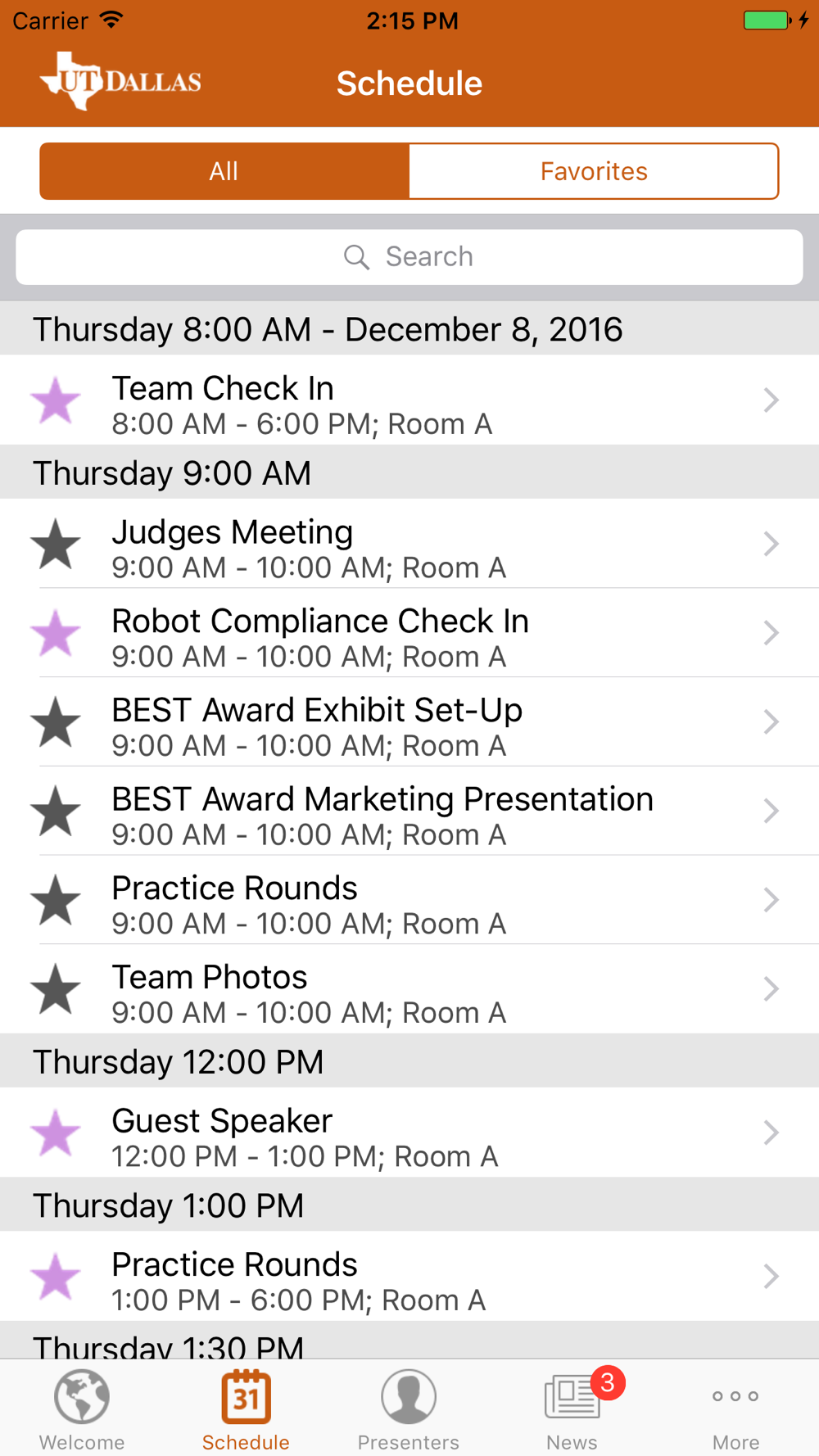Open the Judges Meeting event
819x1456 pixels.
tap(409, 544)
